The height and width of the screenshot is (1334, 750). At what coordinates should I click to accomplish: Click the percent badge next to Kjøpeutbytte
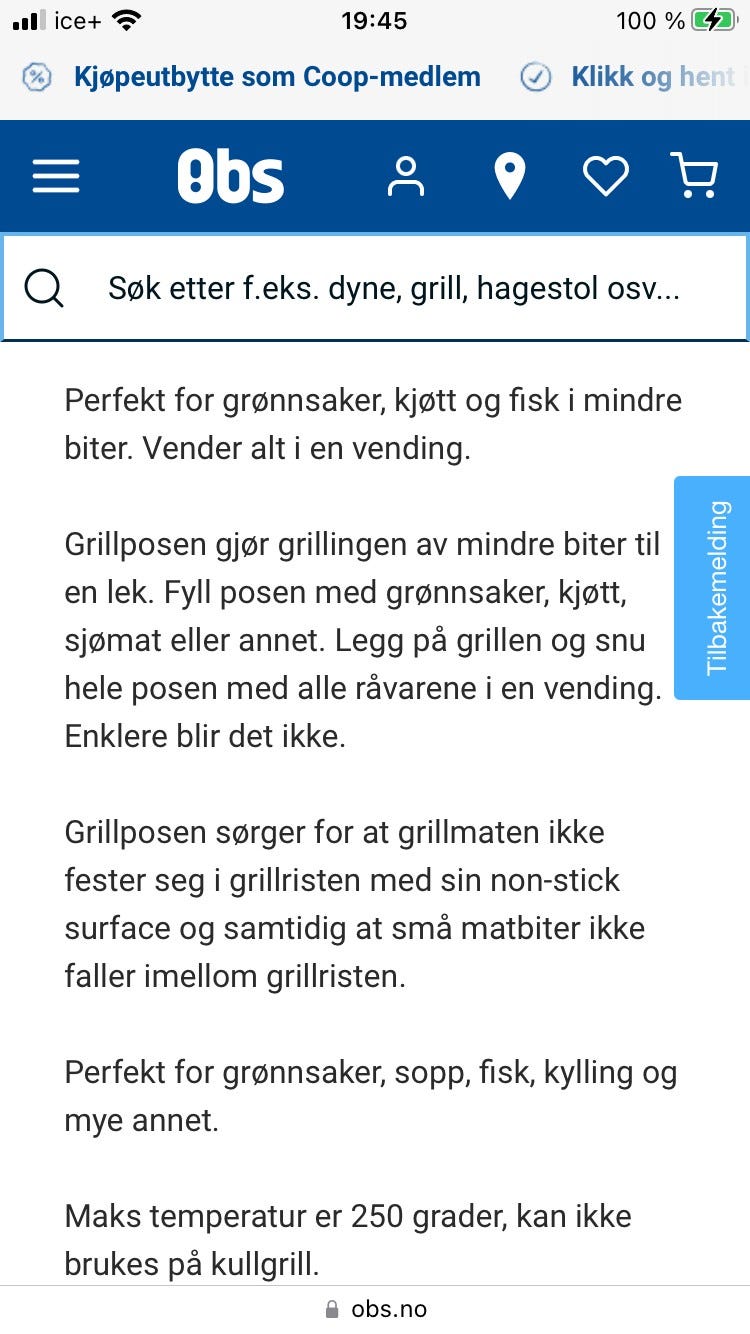tap(36, 77)
